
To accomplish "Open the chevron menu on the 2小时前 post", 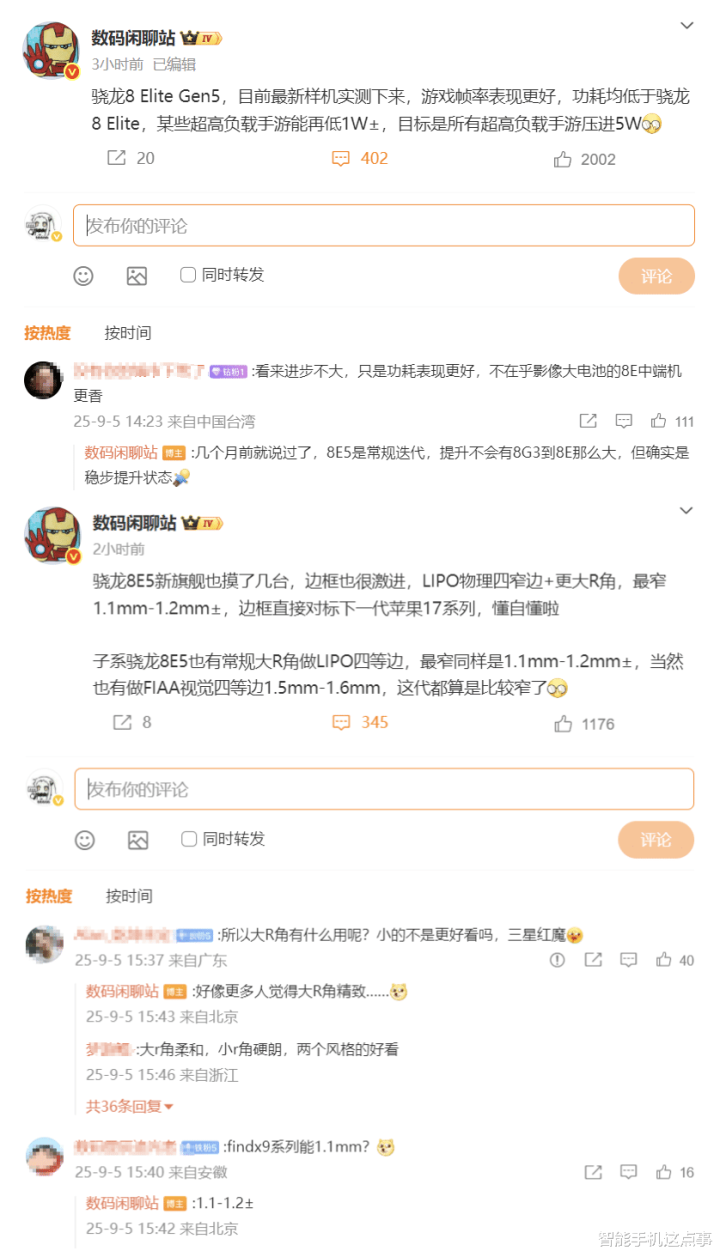I will (686, 510).
